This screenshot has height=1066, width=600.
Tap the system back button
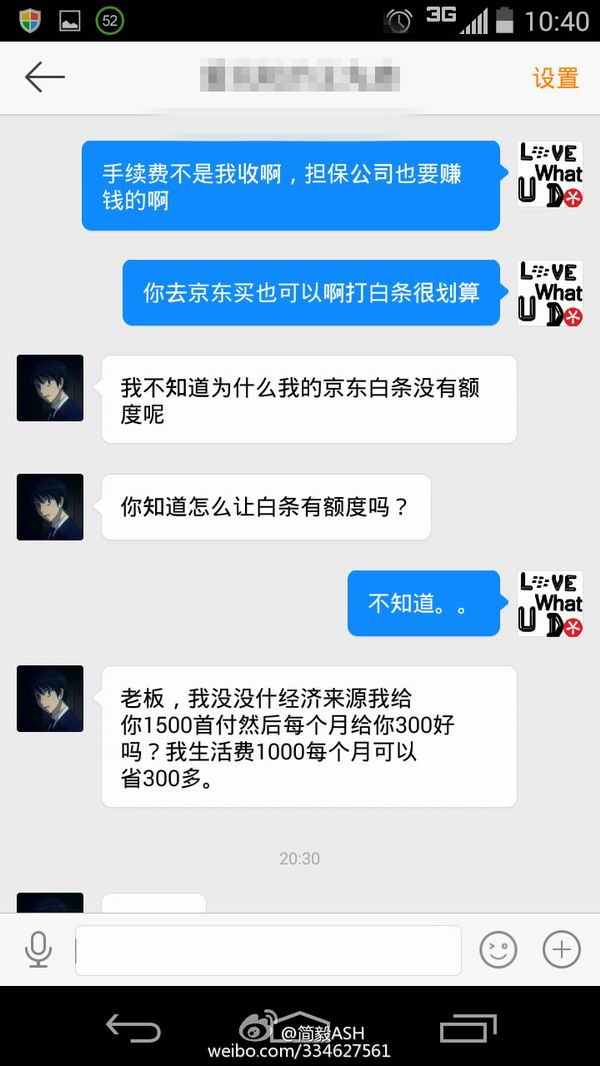133,1028
